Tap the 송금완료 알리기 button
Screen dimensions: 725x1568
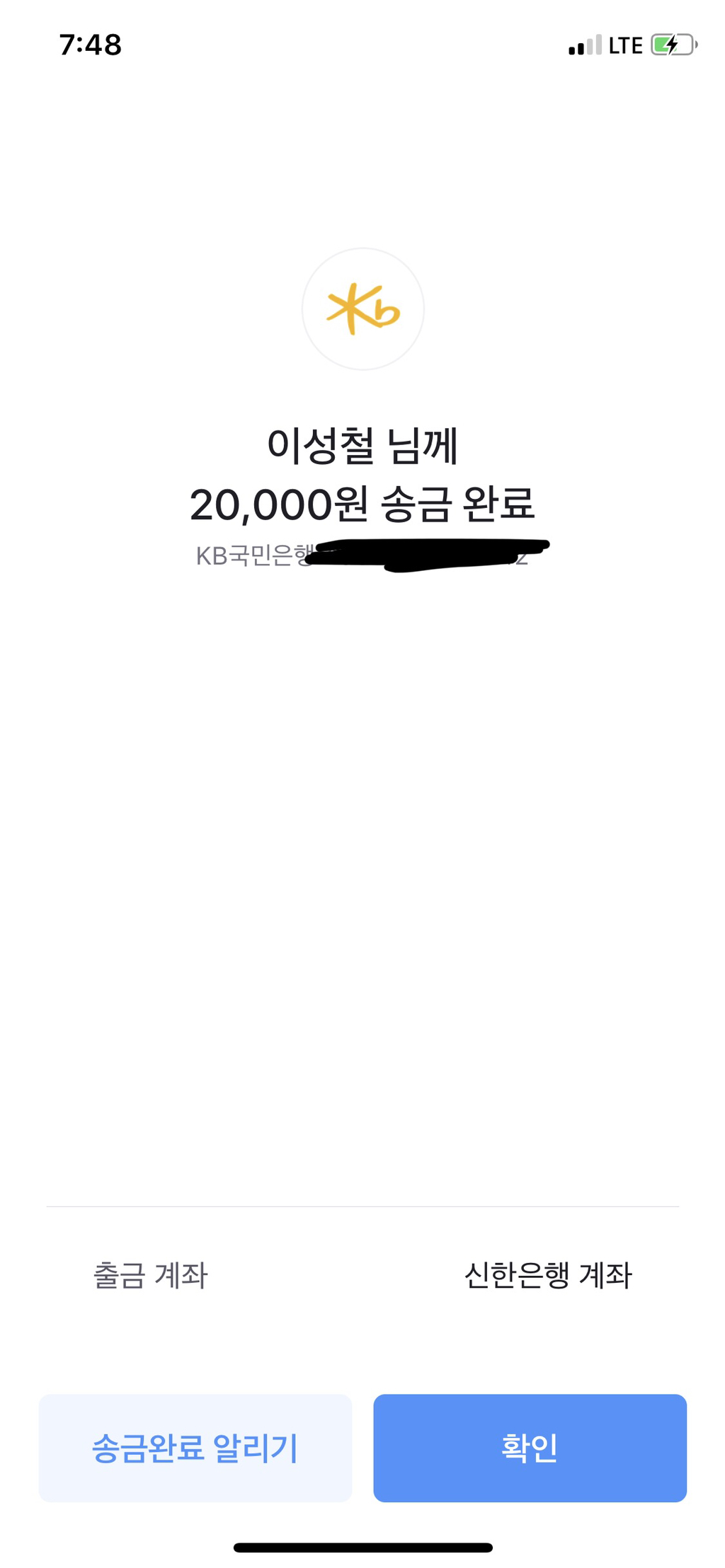(195, 1448)
